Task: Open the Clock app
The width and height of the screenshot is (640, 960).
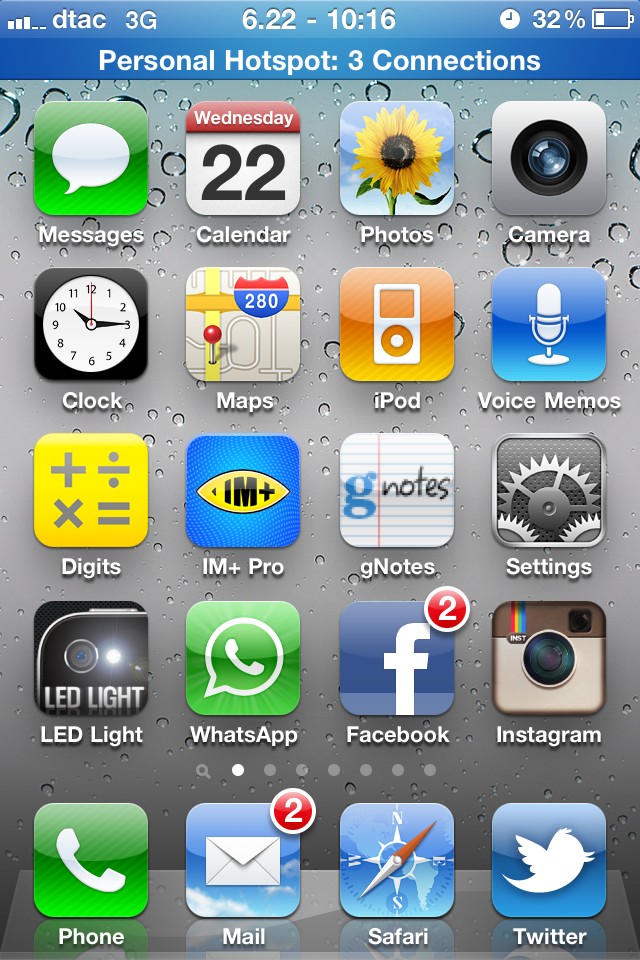Action: [91, 325]
